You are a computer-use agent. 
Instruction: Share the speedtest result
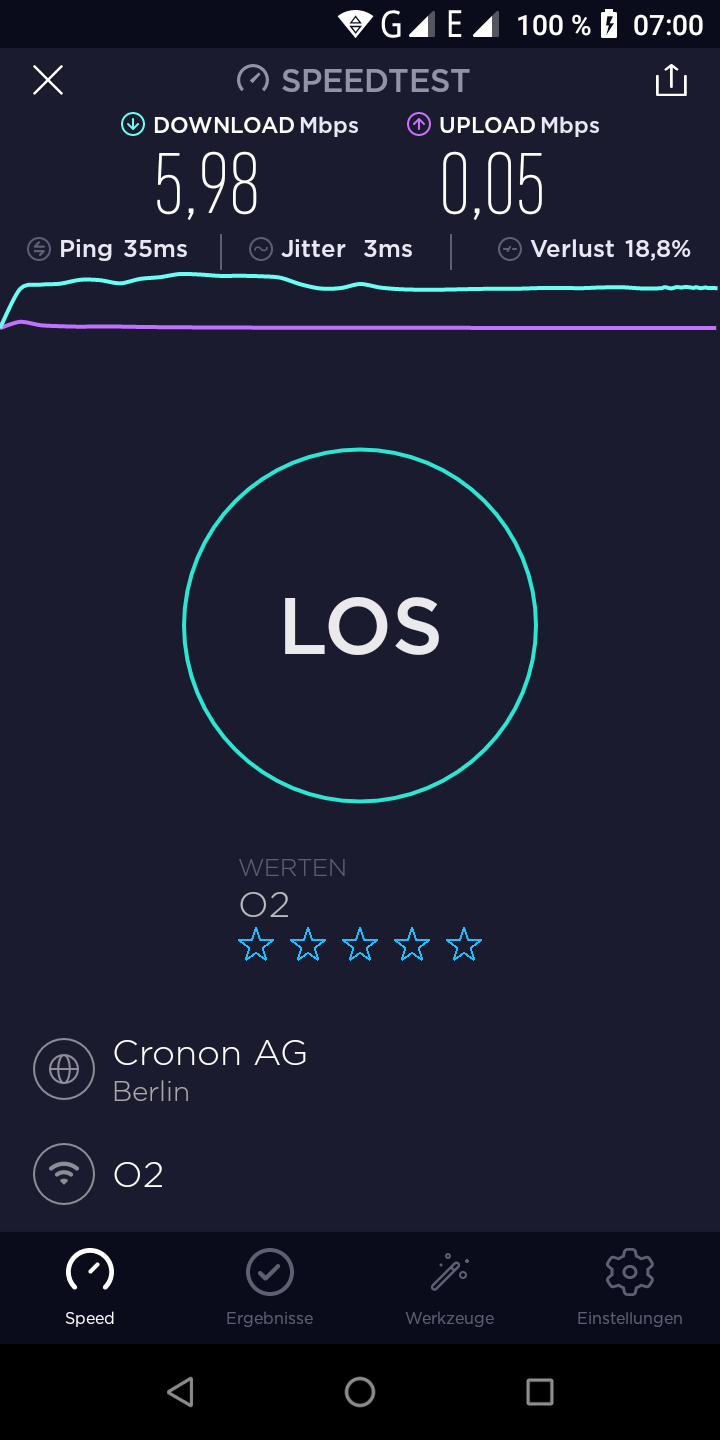click(x=671, y=80)
